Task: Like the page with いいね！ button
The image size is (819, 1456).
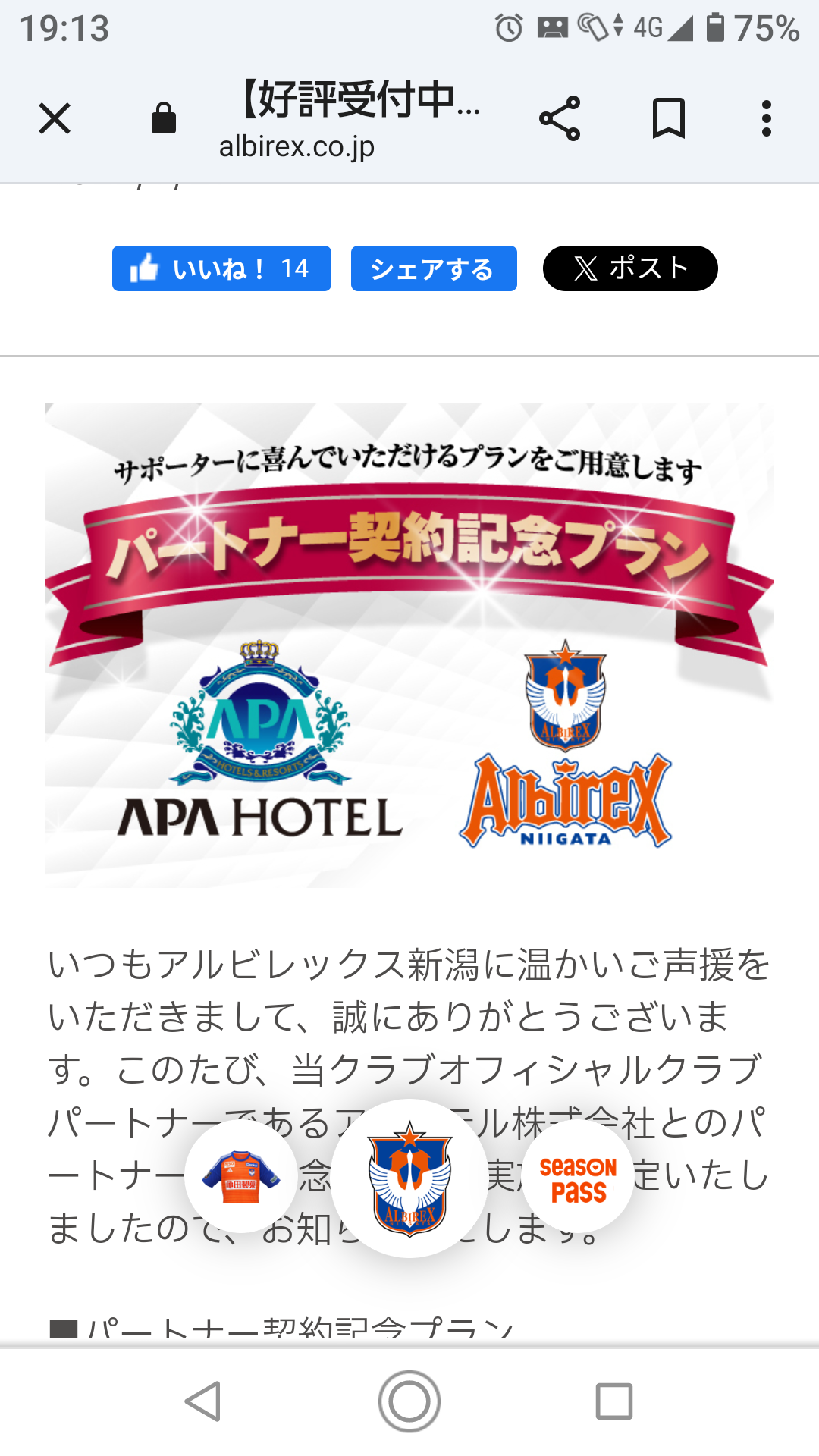Action: click(221, 268)
